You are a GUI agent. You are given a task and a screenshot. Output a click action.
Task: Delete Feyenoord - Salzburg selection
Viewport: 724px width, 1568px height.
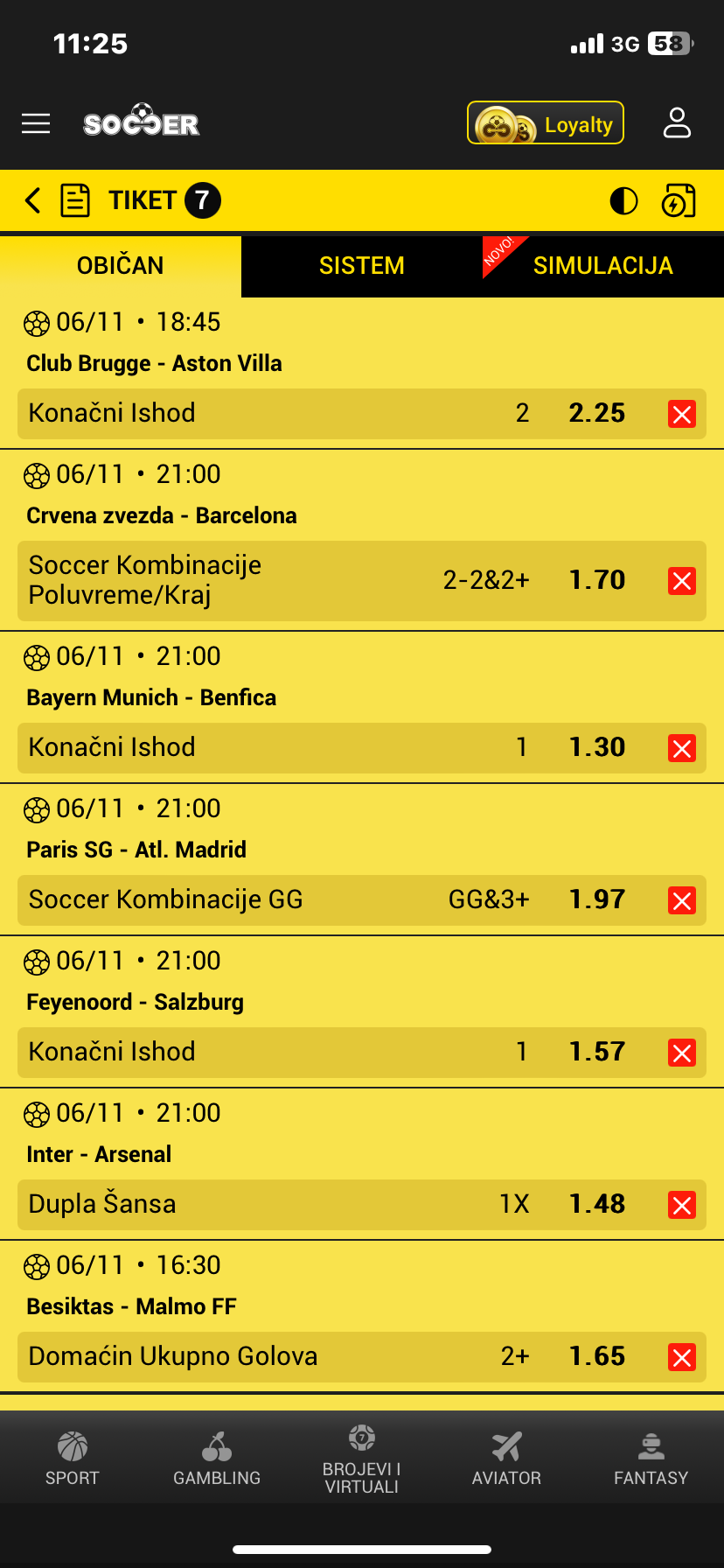[x=682, y=1053]
